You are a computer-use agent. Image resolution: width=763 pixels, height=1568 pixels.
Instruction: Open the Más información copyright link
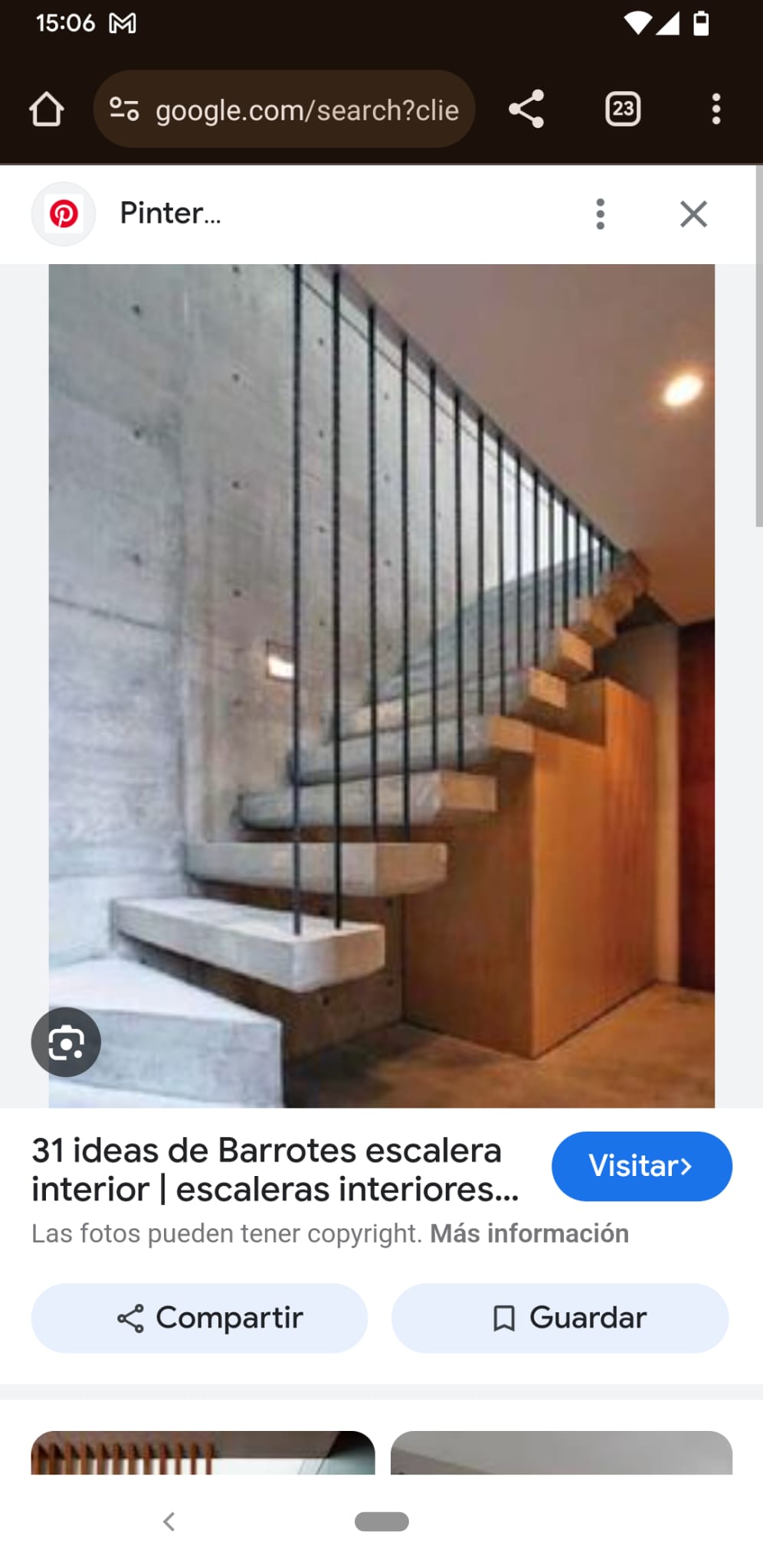pyautogui.click(x=529, y=1234)
